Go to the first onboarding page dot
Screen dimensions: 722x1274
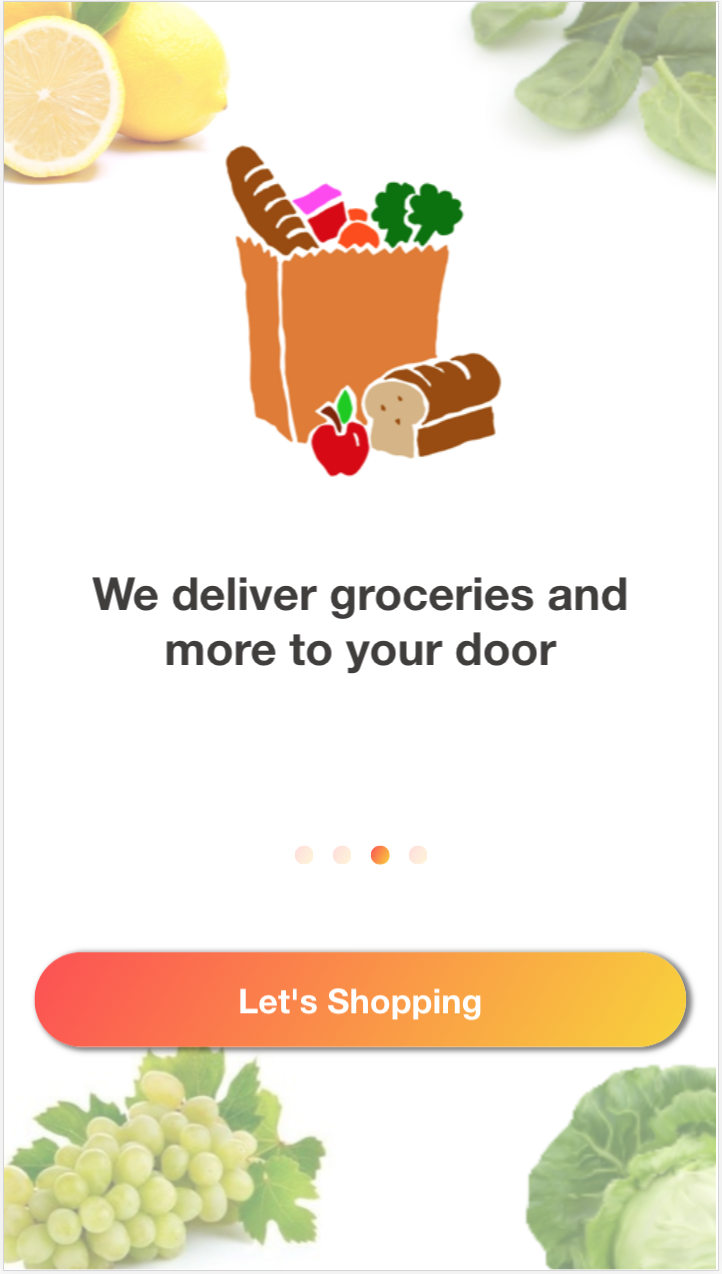pos(304,855)
